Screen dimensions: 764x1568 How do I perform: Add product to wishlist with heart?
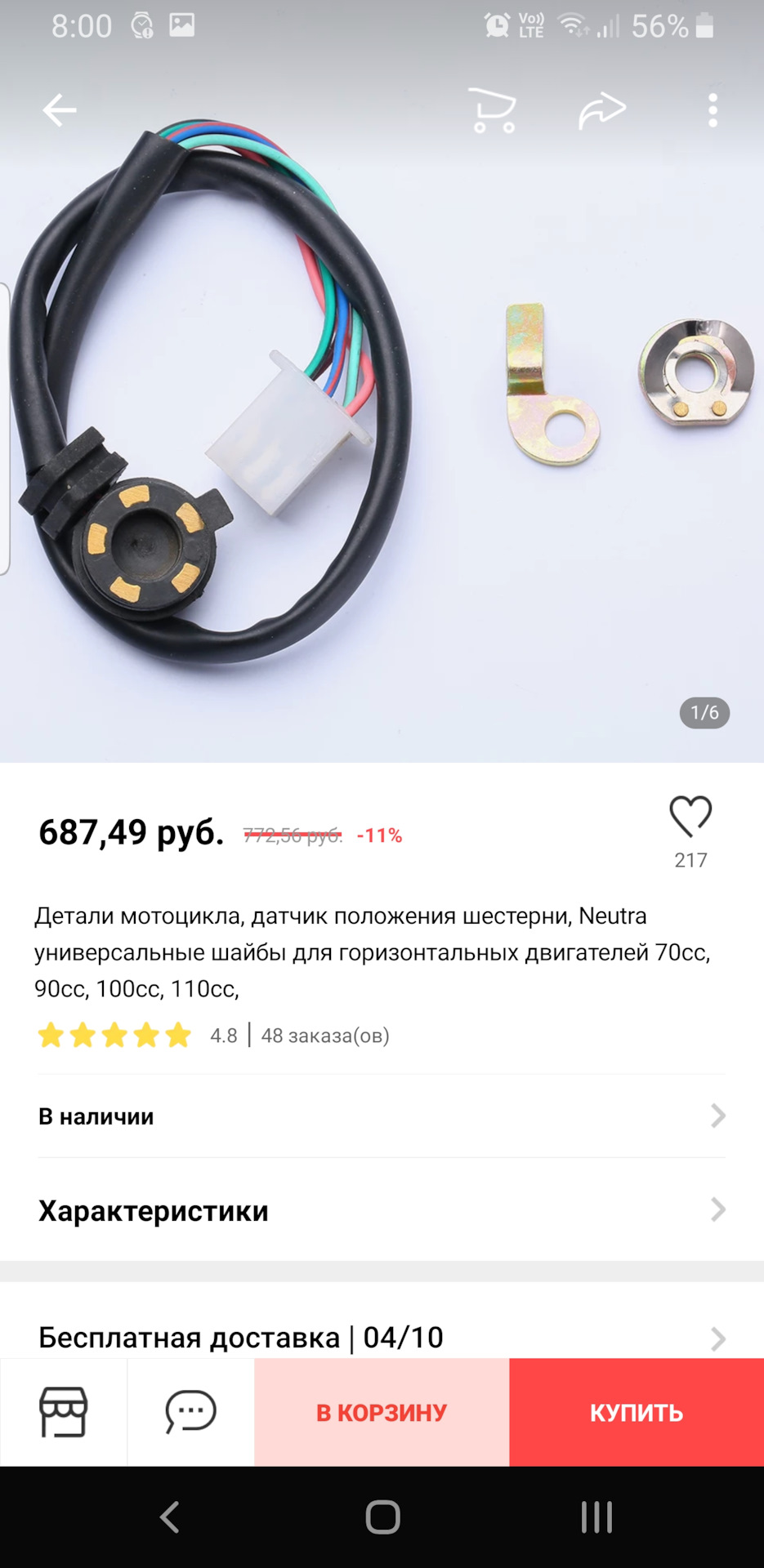(690, 817)
